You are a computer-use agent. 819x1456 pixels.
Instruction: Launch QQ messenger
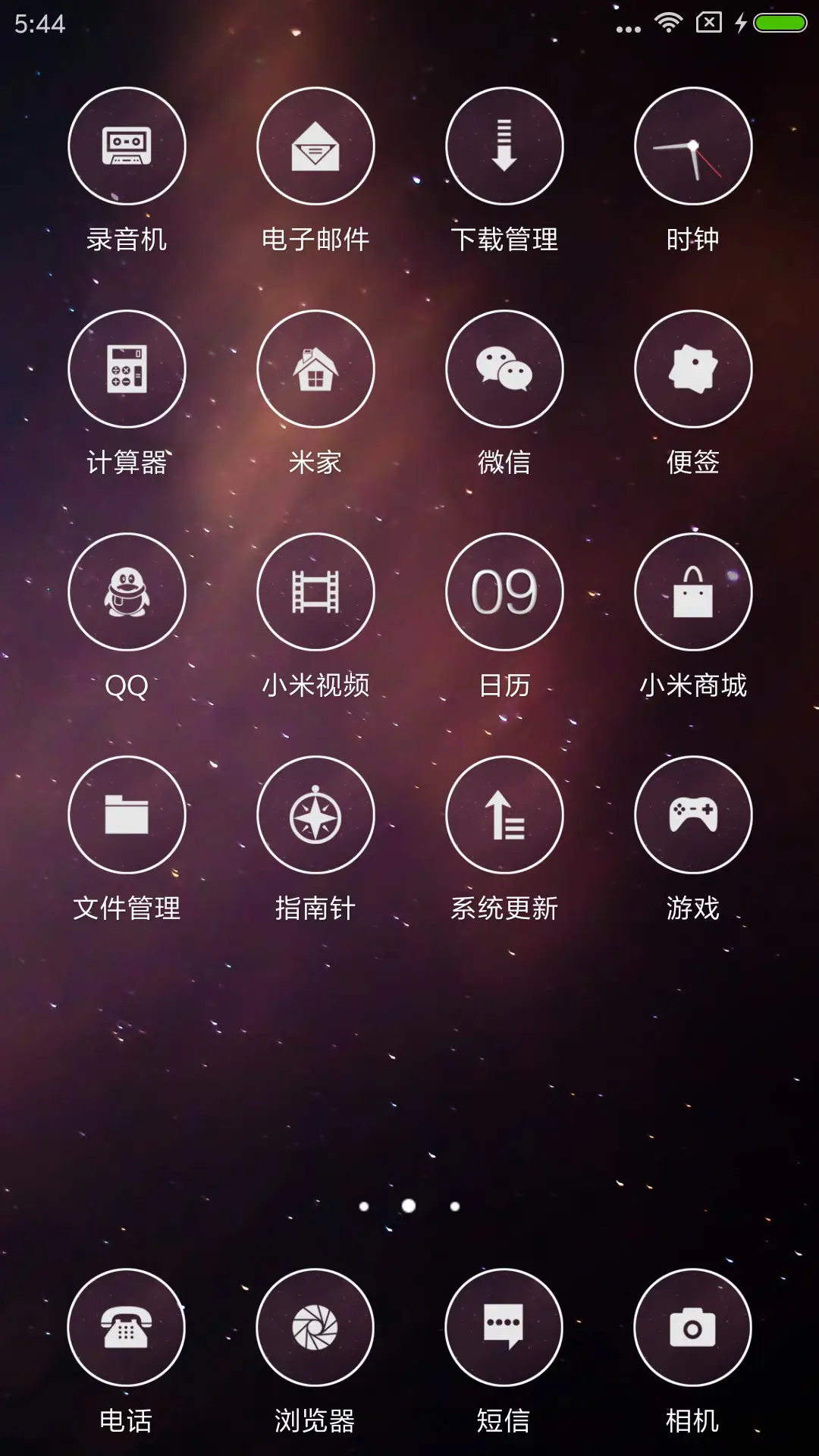(x=127, y=591)
